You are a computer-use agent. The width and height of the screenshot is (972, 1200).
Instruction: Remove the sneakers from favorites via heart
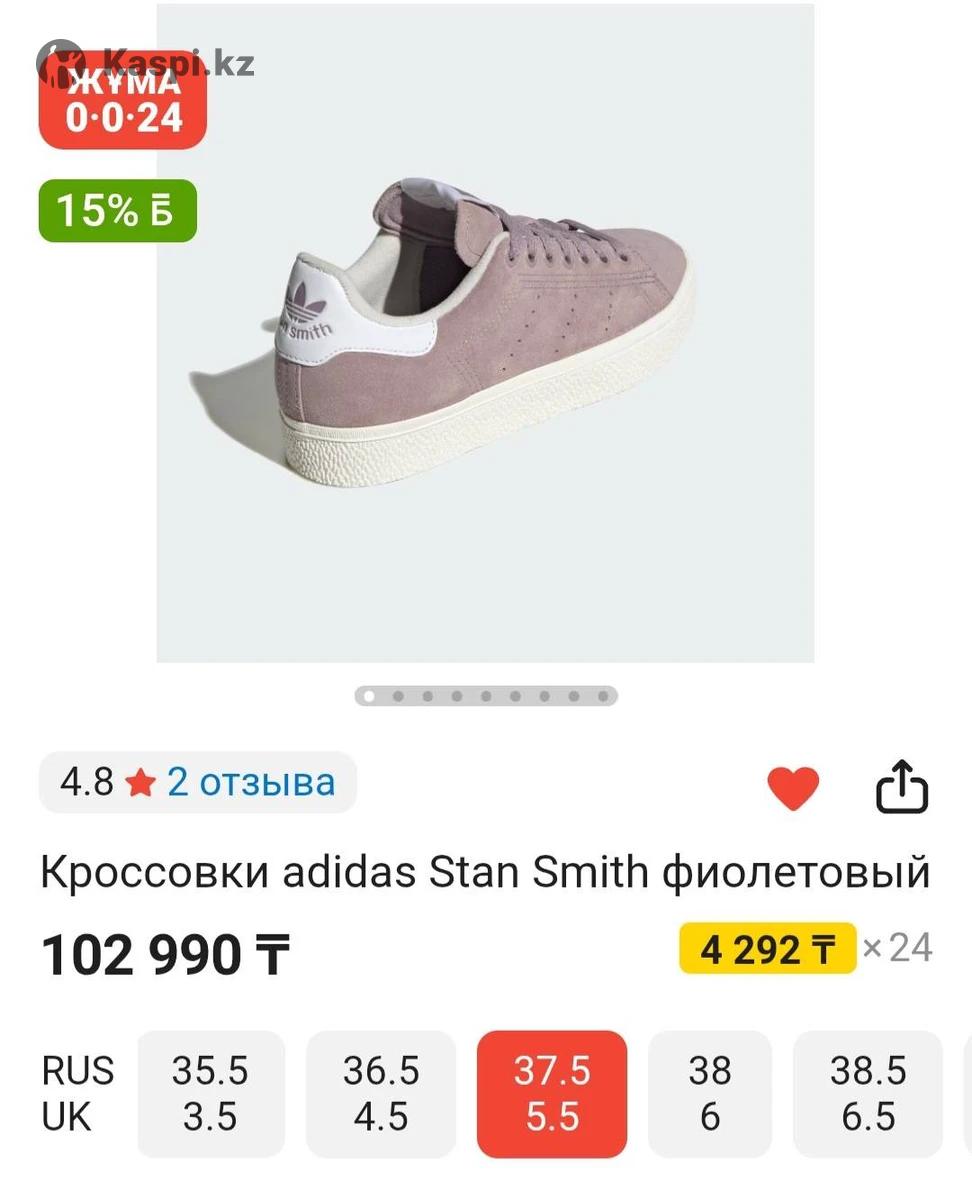tap(793, 788)
